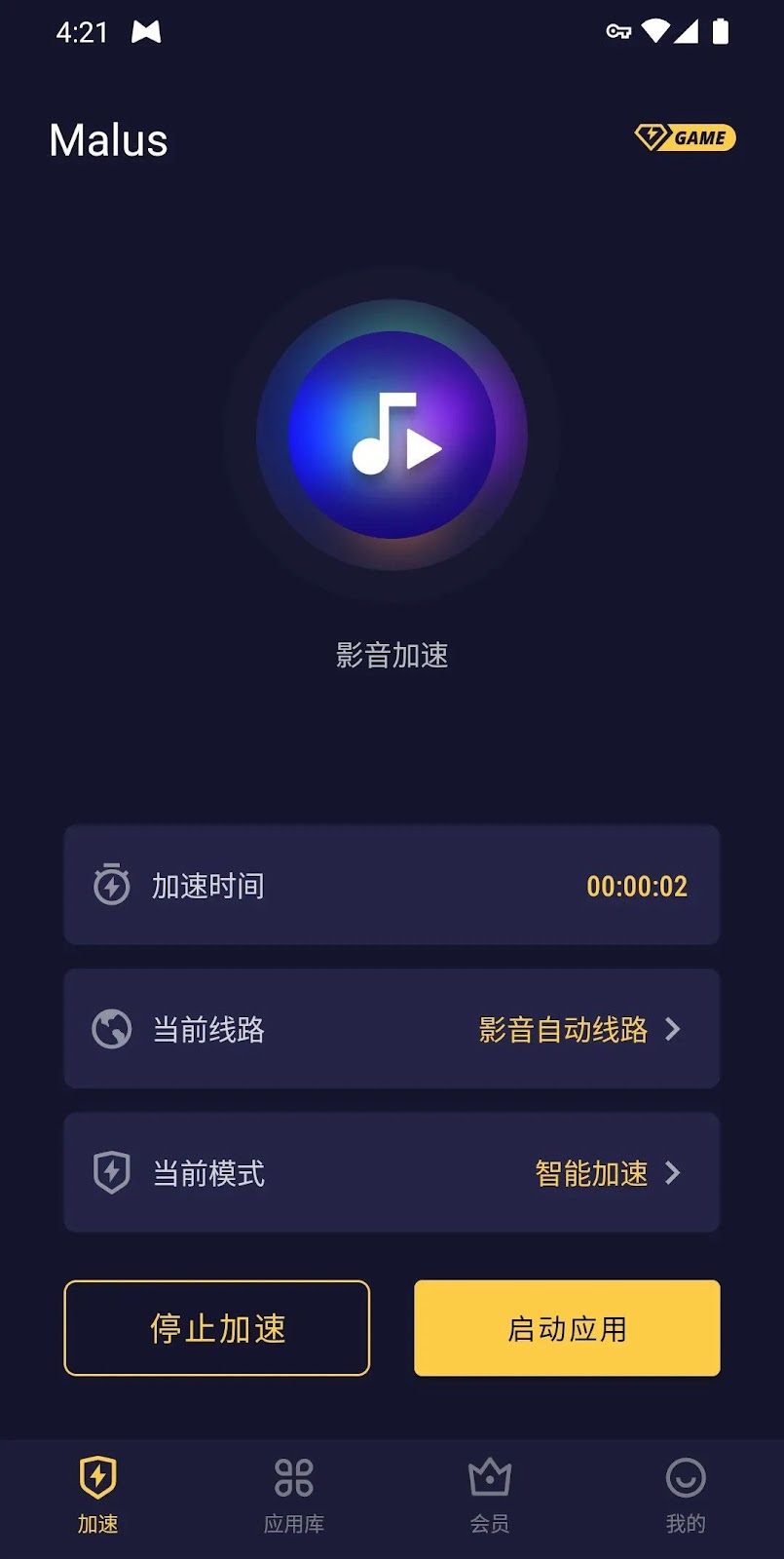Viewport: 784px width, 1559px height.
Task: Switch to the 加速 tab
Action: click(98, 1496)
